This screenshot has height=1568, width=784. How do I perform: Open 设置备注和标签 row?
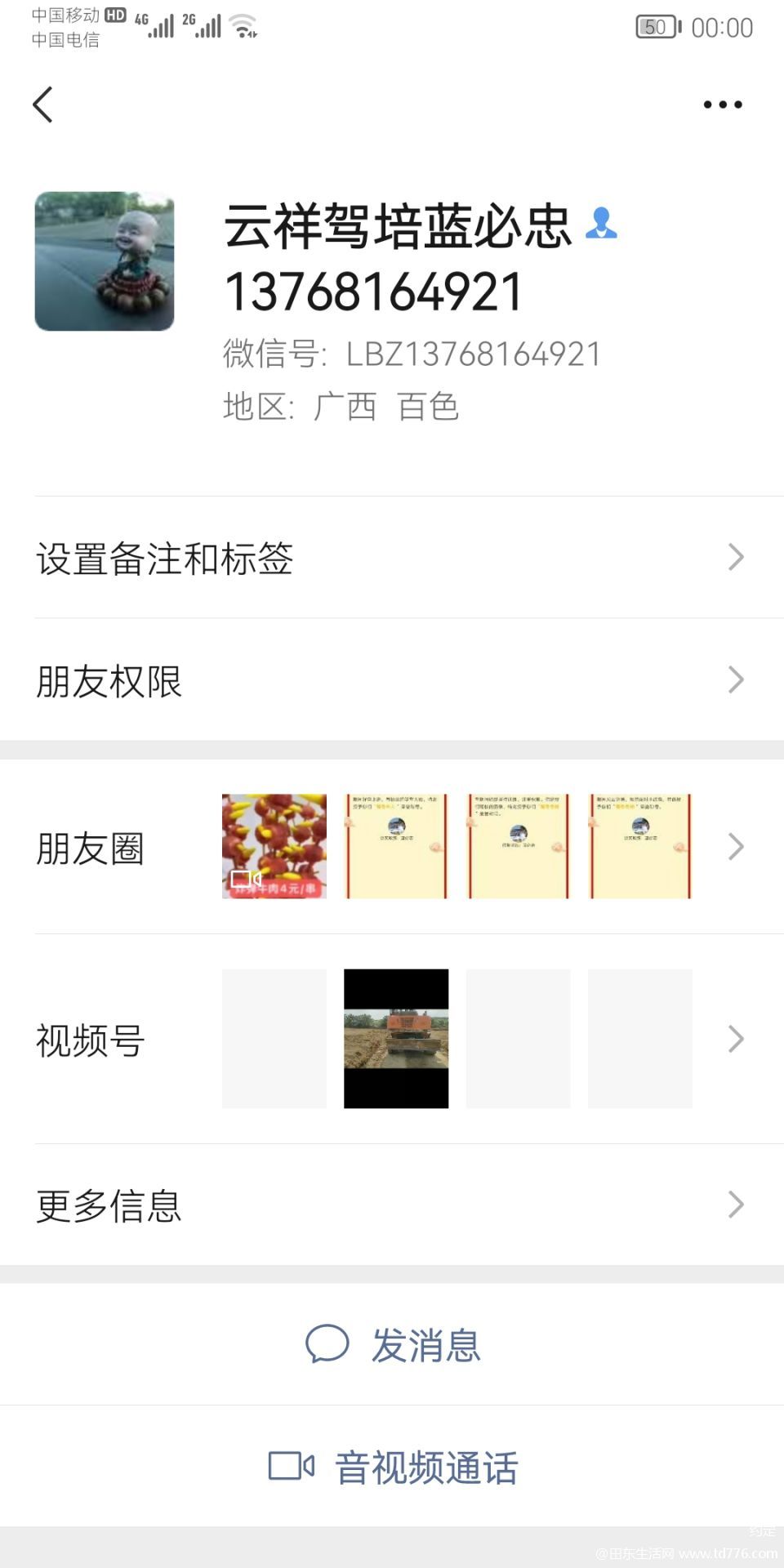click(392, 558)
